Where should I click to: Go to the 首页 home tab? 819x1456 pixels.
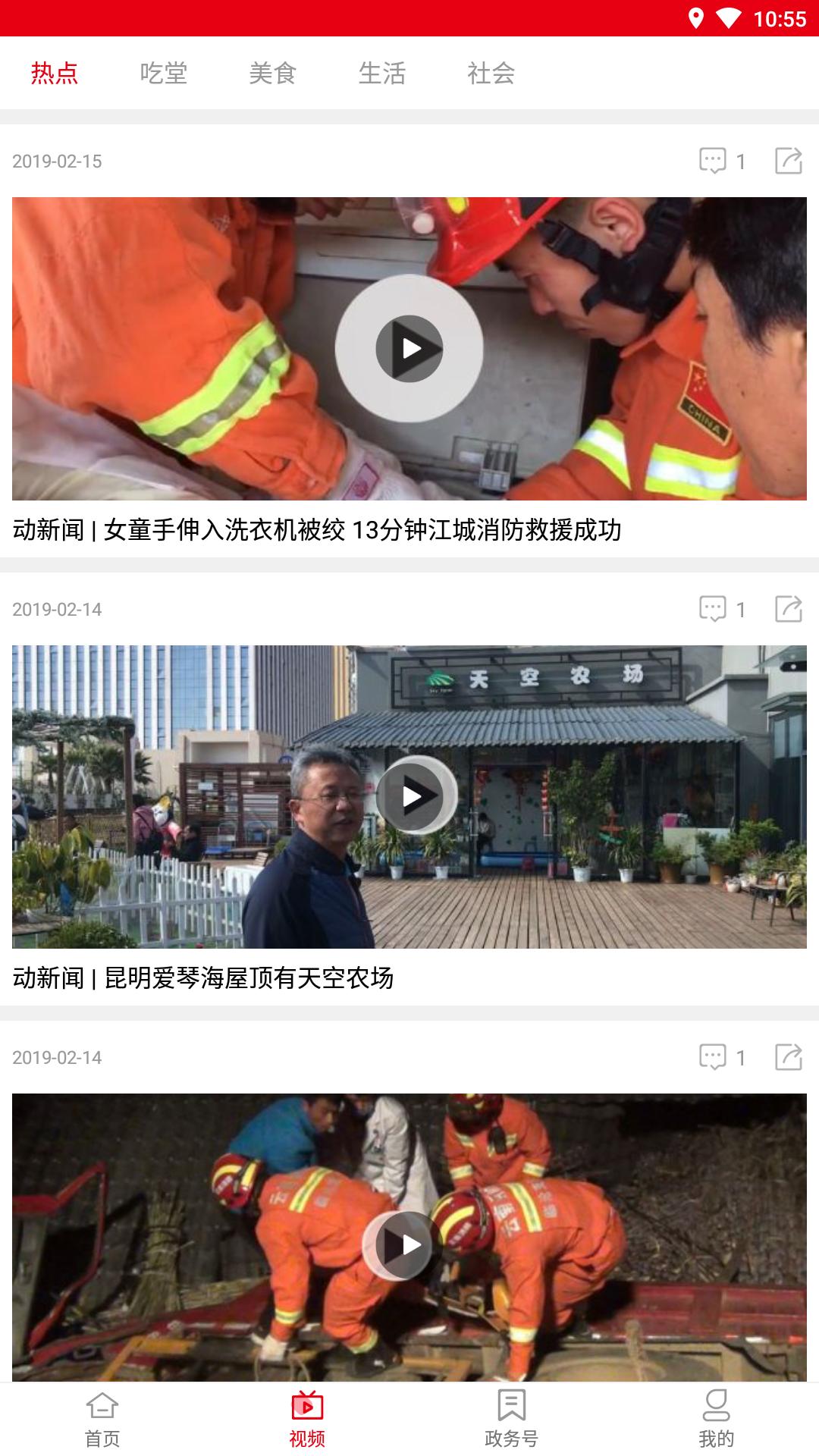tap(102, 1418)
